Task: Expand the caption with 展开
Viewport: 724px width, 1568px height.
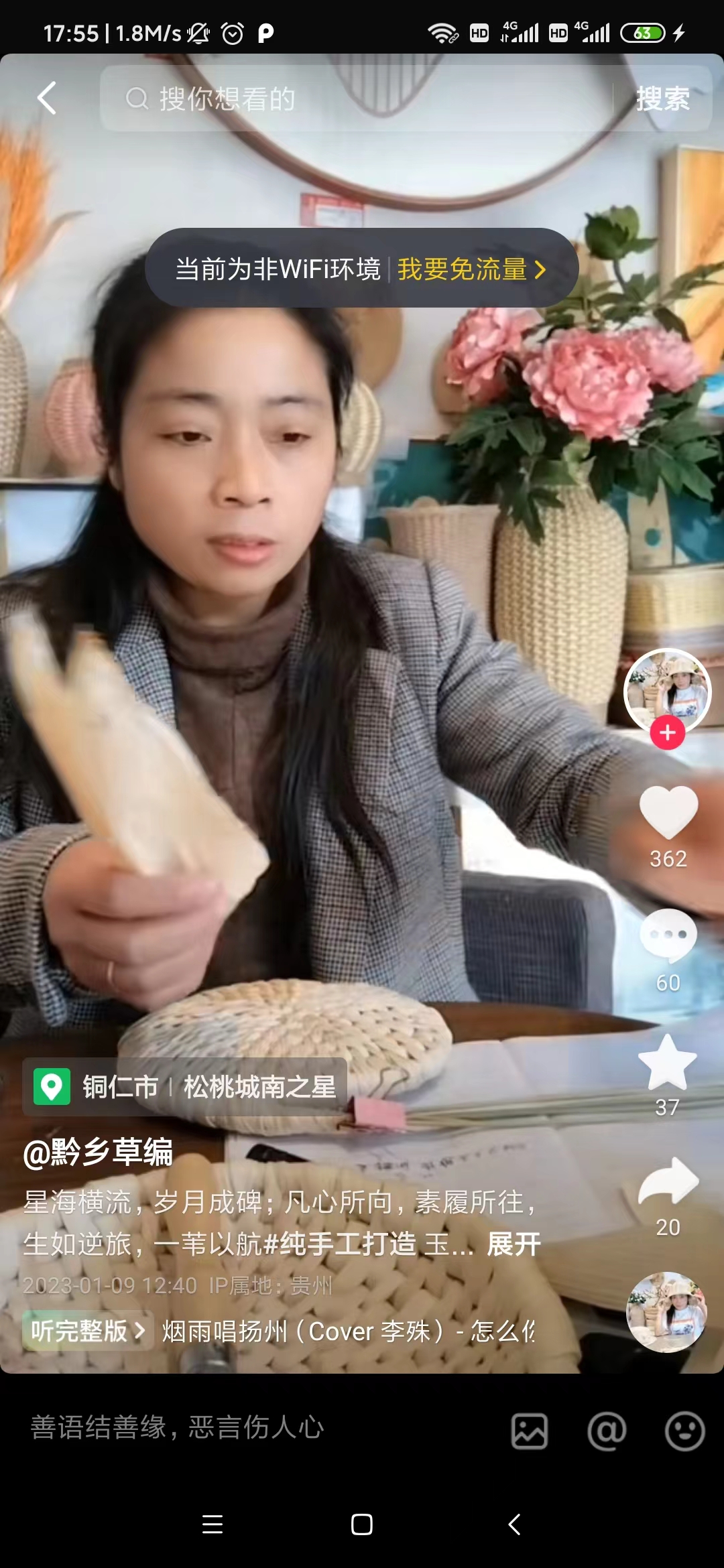Action: click(514, 1244)
